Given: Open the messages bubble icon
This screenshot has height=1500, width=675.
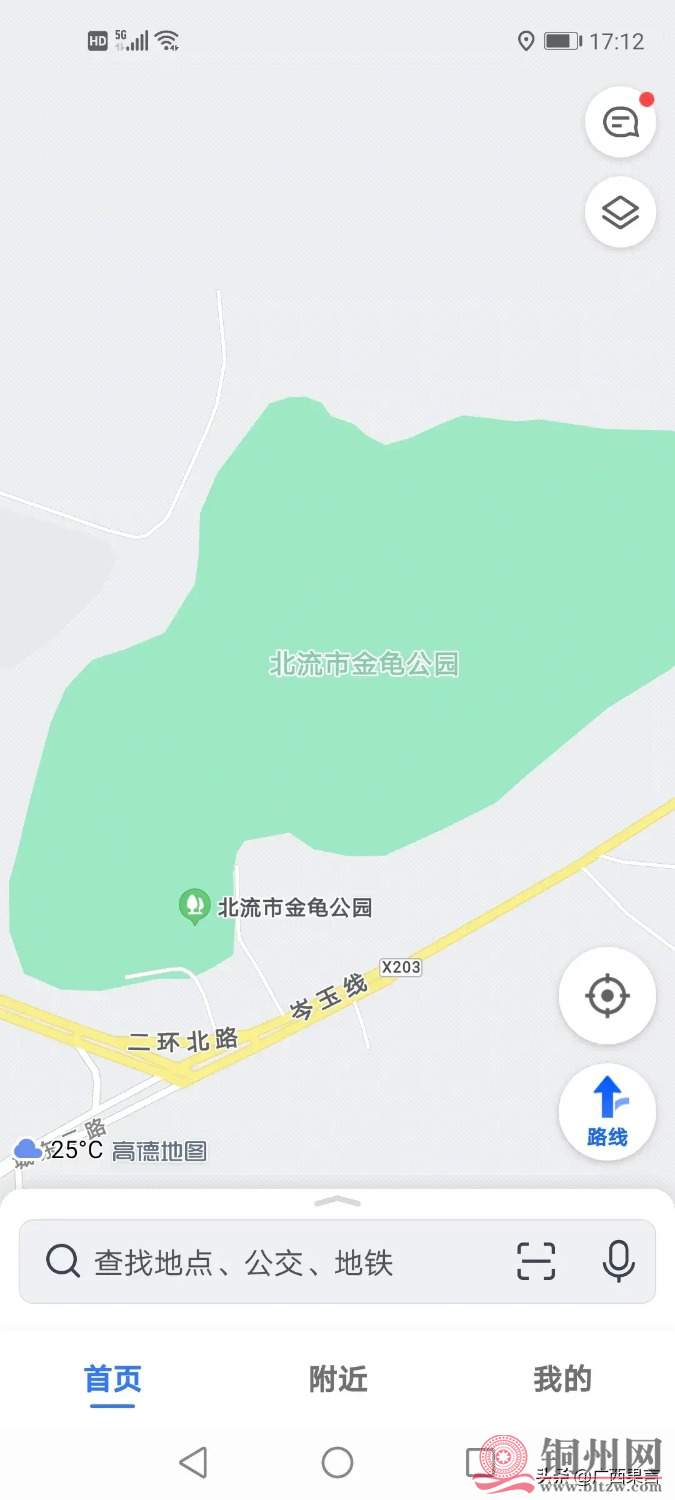Looking at the screenshot, I should point(620,122).
